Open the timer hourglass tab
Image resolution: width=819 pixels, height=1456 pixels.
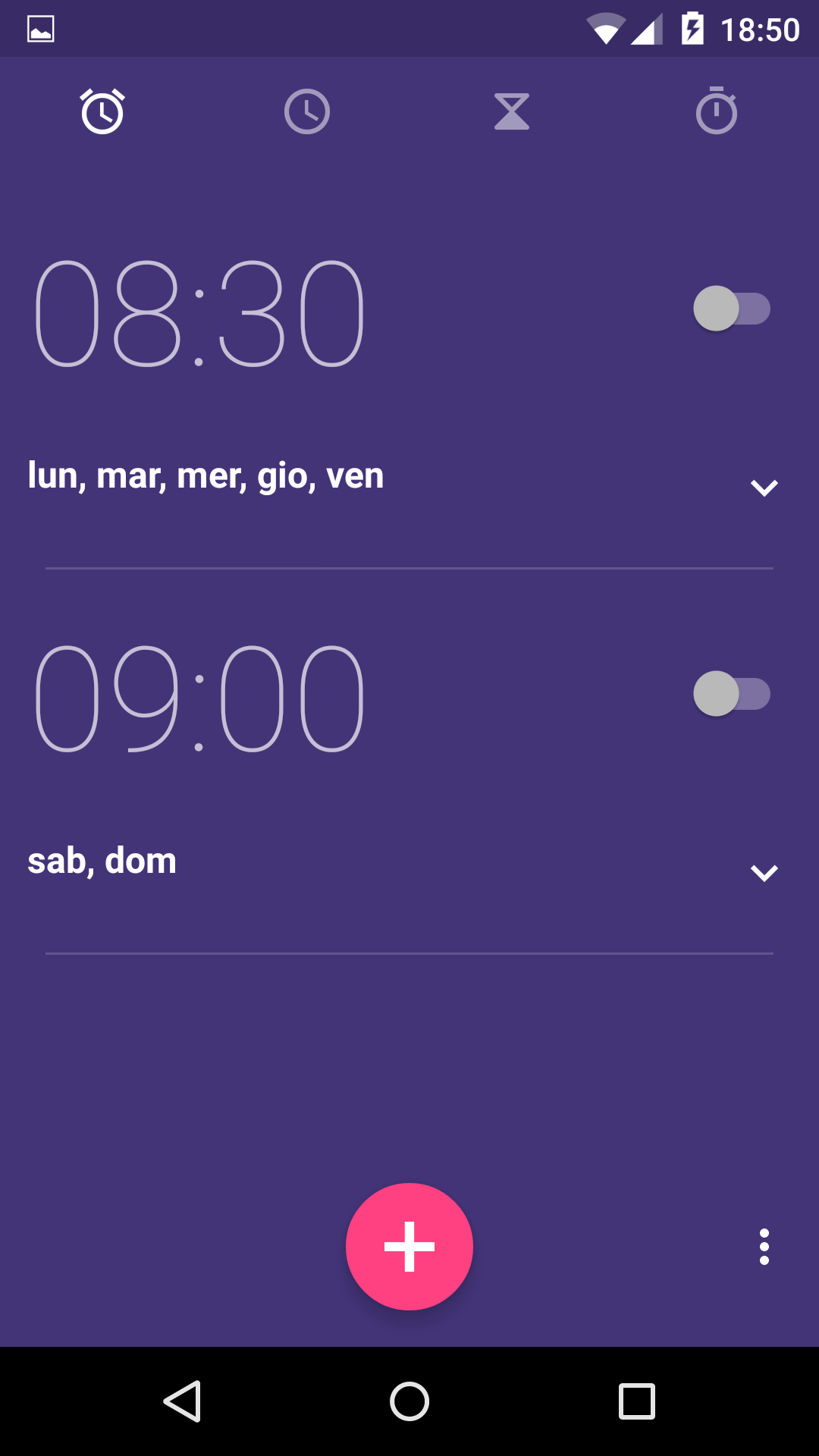coord(512,111)
